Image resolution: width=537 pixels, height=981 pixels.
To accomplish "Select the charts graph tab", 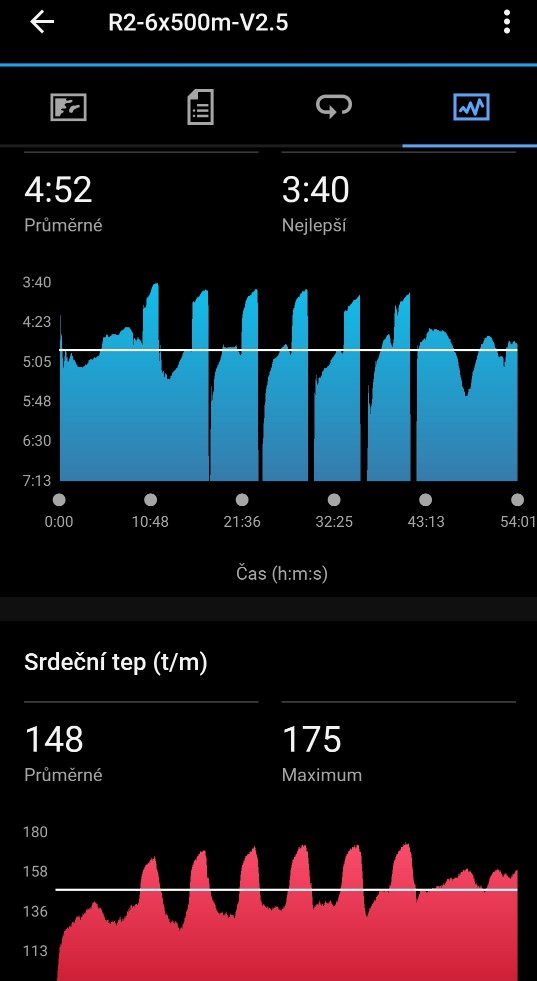I will 471,107.
